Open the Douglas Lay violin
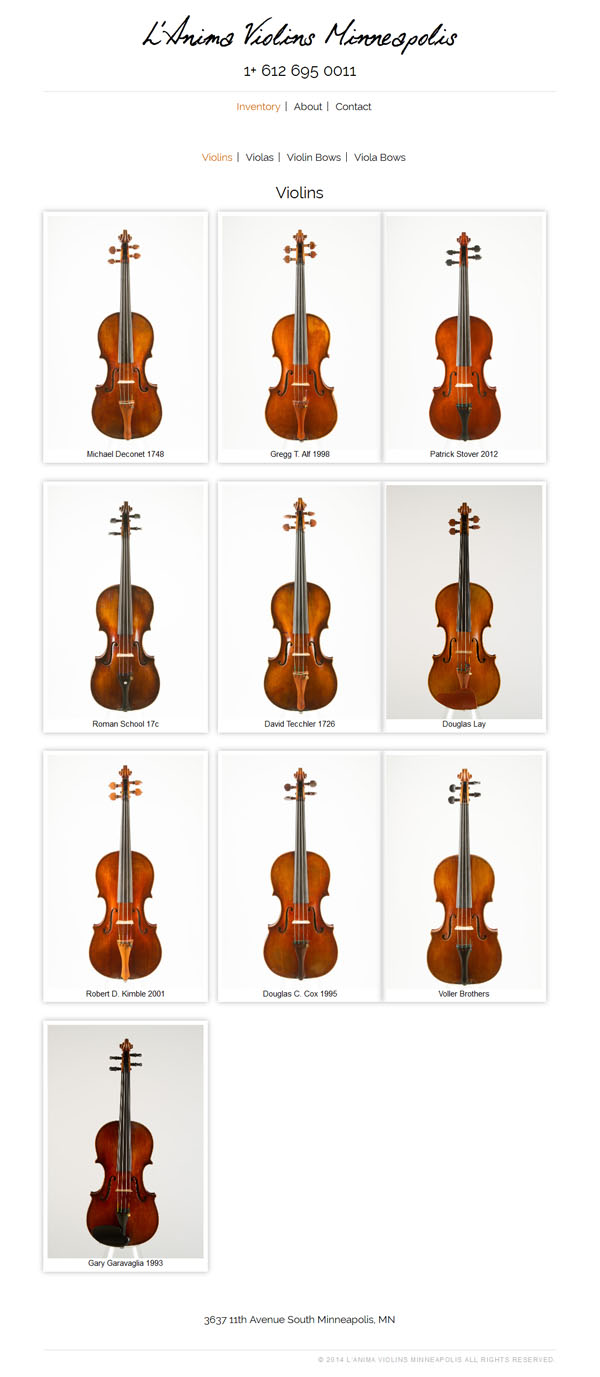This screenshot has height=1377, width=600. [464, 605]
